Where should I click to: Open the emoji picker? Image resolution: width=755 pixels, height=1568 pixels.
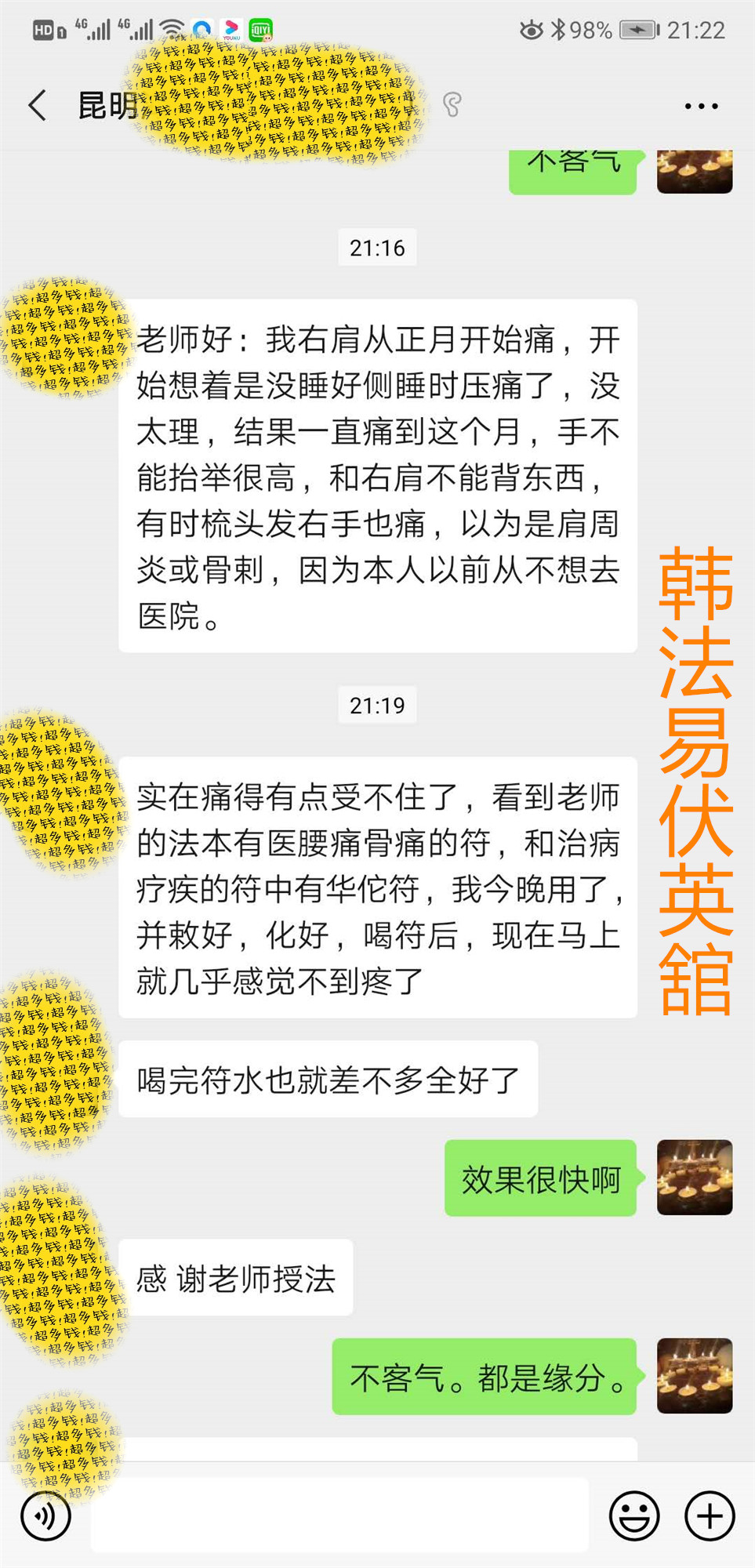pos(633,1515)
